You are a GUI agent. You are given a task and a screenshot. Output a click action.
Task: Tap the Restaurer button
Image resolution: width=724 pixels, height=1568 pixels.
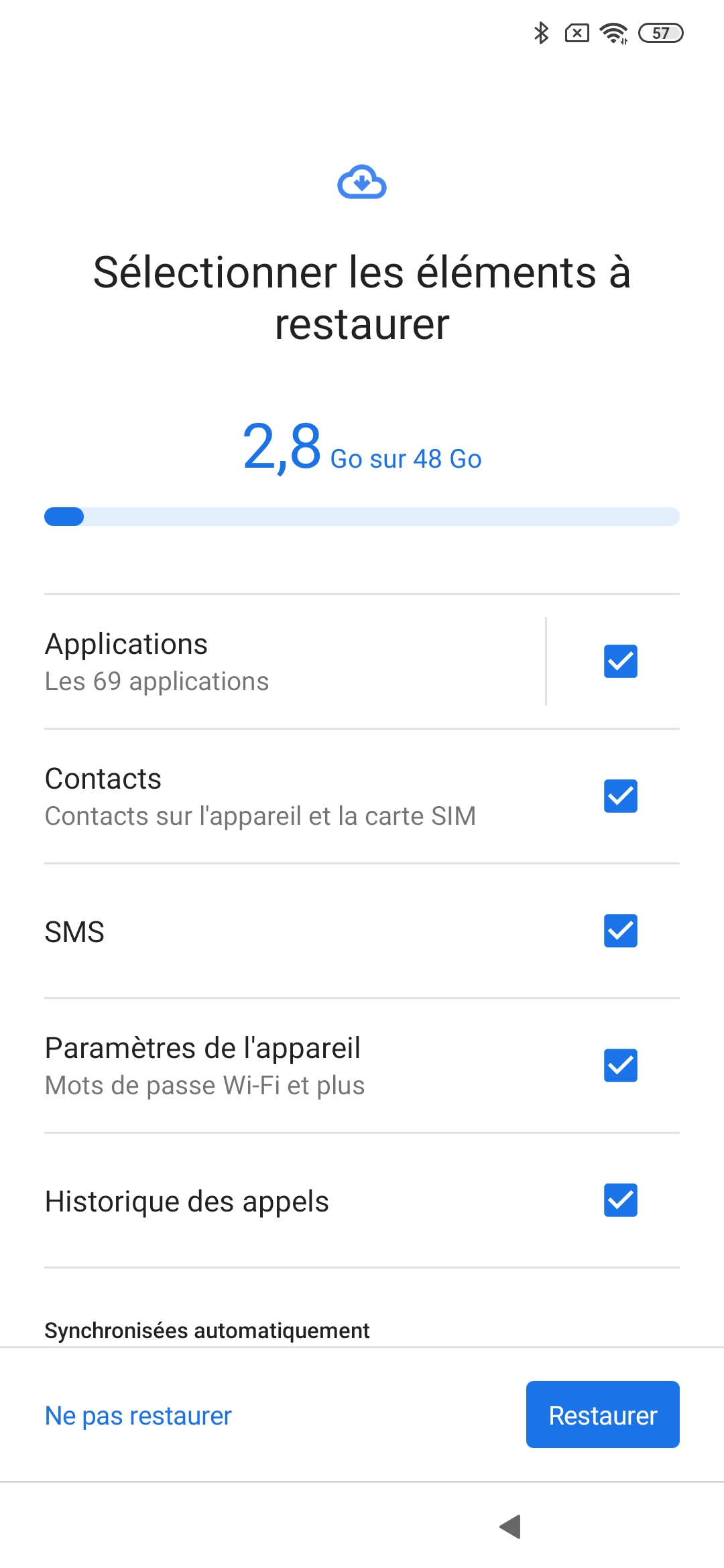point(602,1415)
